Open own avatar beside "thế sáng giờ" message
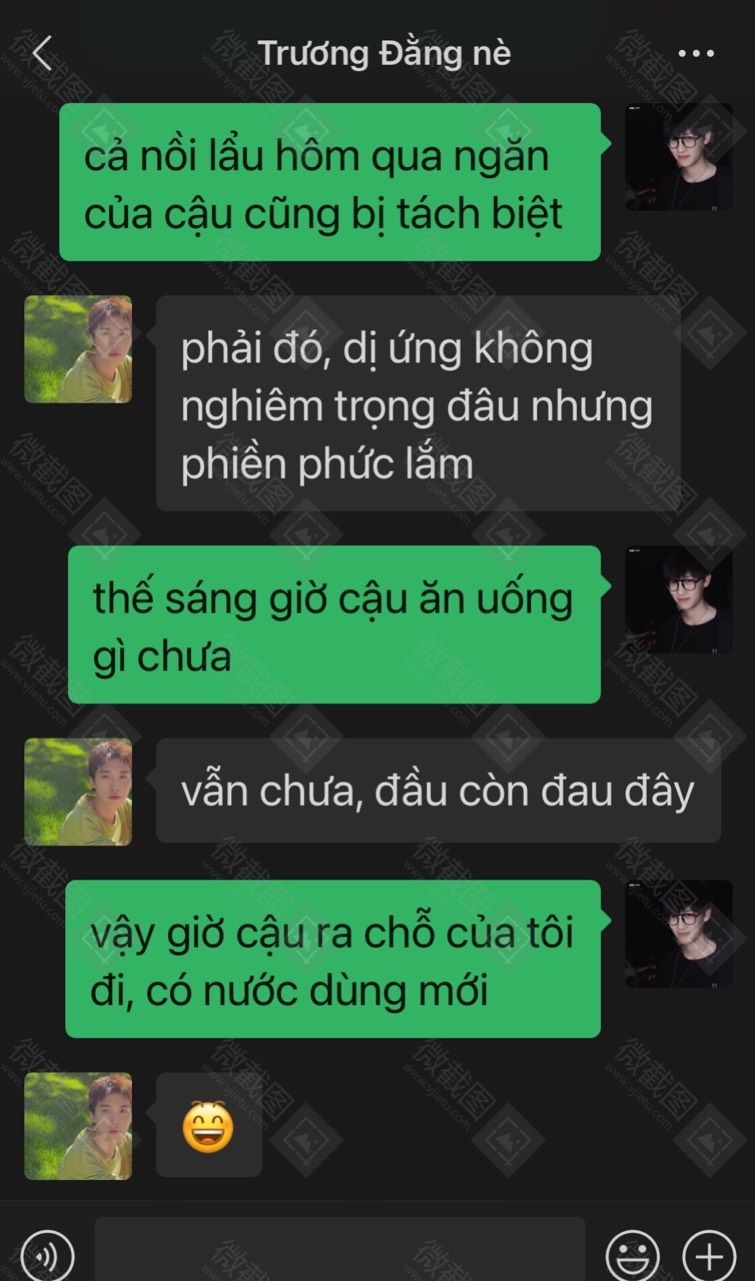Screen dimensions: 755x1281 pyautogui.click(x=679, y=599)
